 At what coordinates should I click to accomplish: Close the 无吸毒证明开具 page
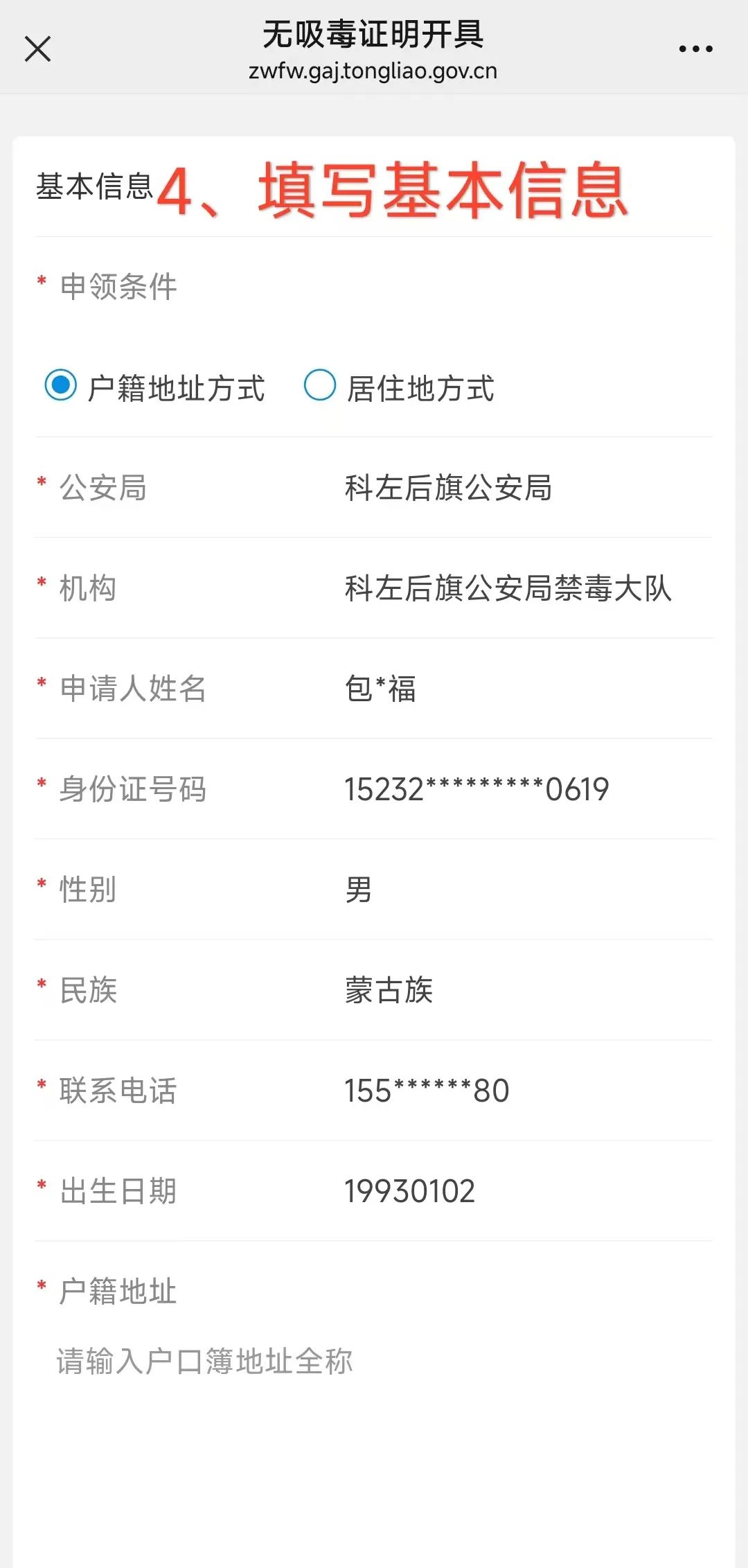37,49
